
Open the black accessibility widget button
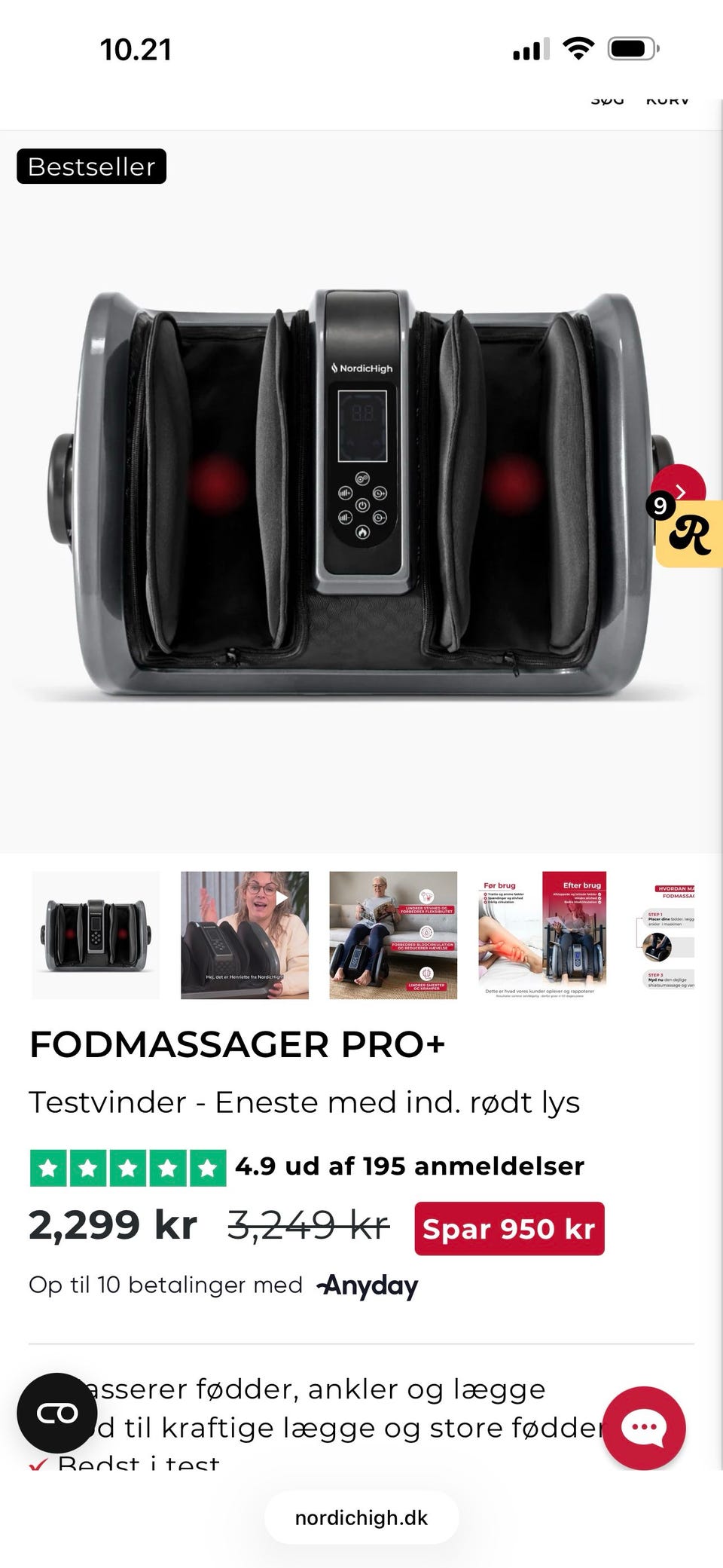(57, 1413)
